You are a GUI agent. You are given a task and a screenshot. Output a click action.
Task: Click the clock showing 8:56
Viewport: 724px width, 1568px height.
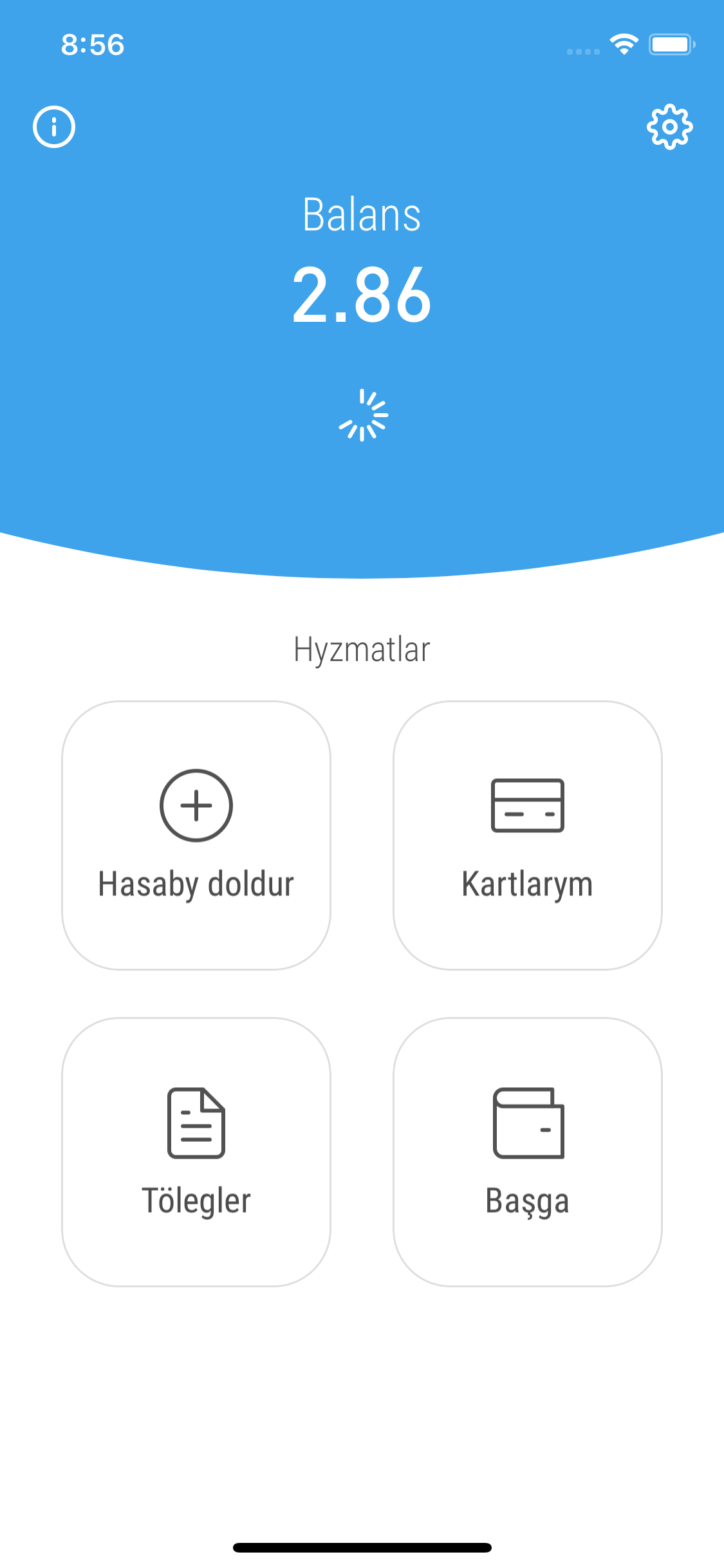pos(93,44)
